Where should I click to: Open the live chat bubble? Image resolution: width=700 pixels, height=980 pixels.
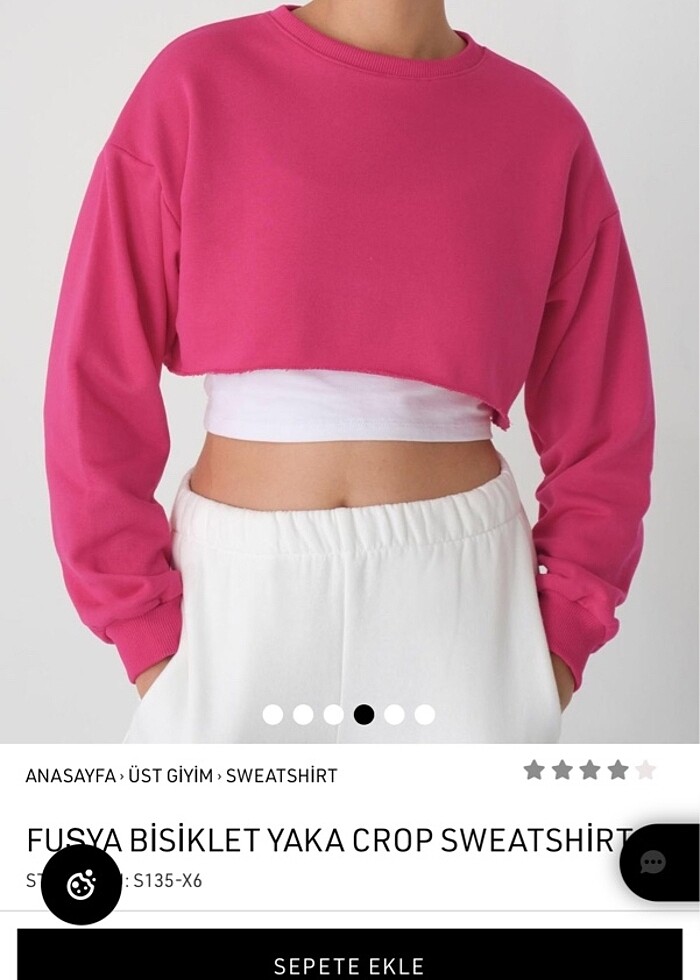[655, 862]
